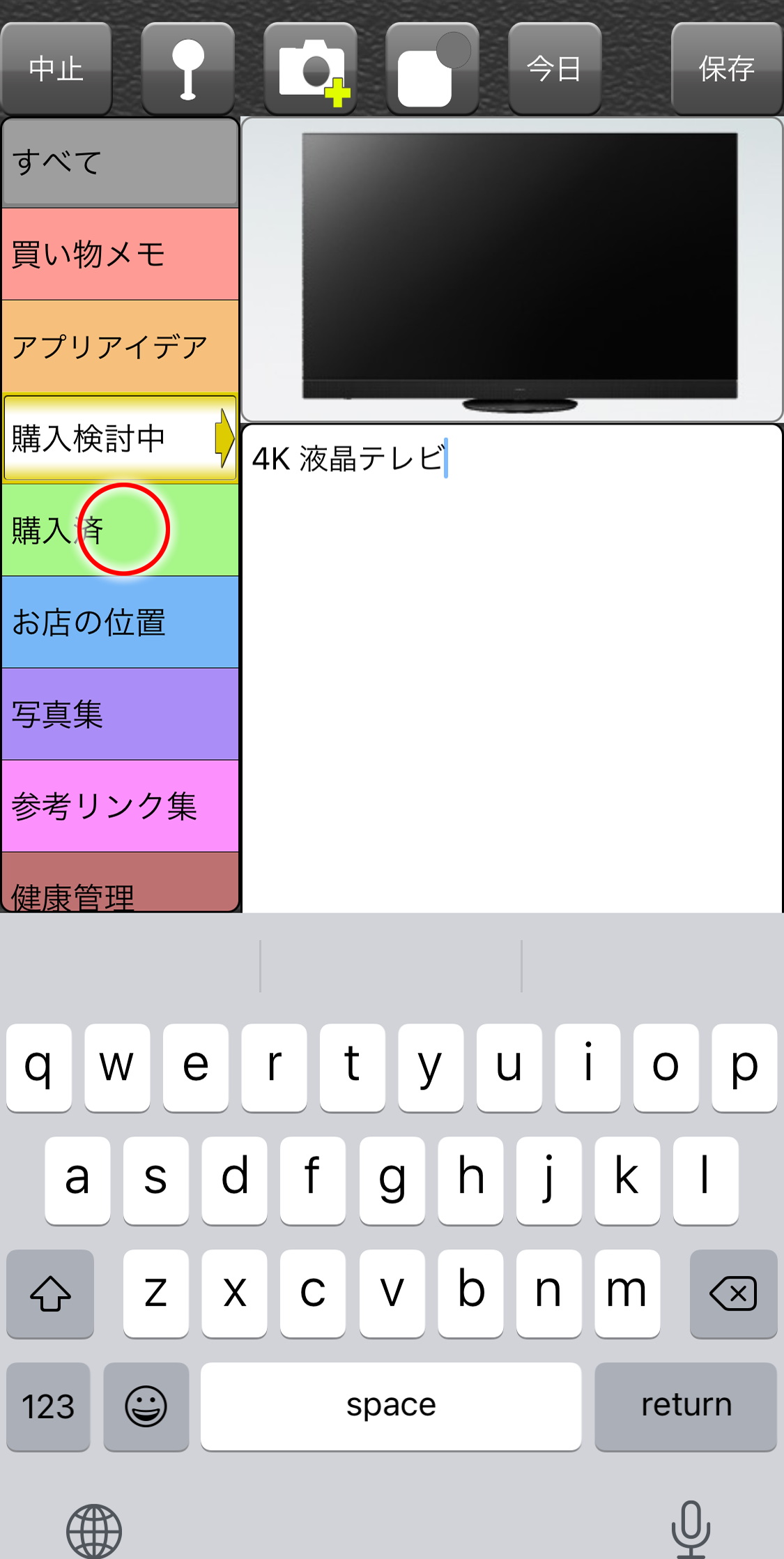This screenshot has width=784, height=1559.
Task: Hit the keyboard backspace key
Action: click(x=732, y=1294)
